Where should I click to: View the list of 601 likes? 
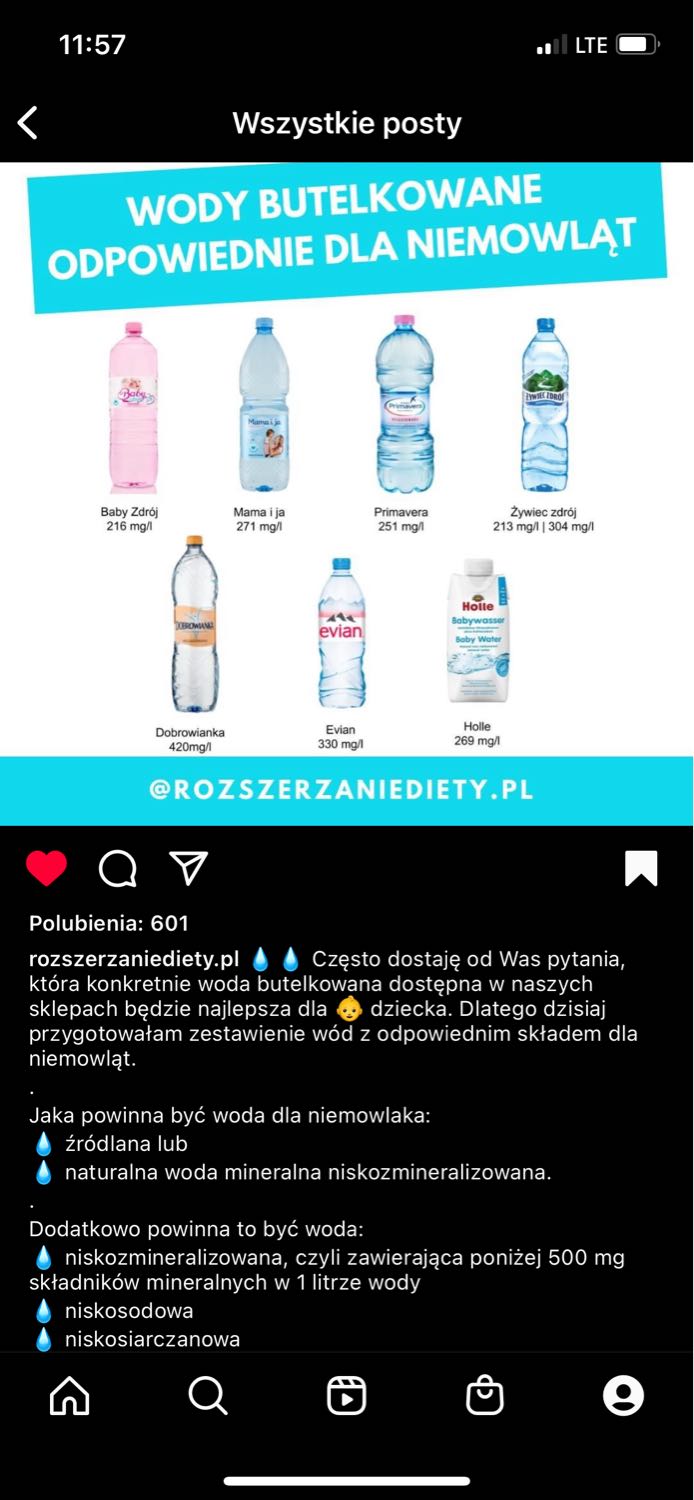point(109,923)
